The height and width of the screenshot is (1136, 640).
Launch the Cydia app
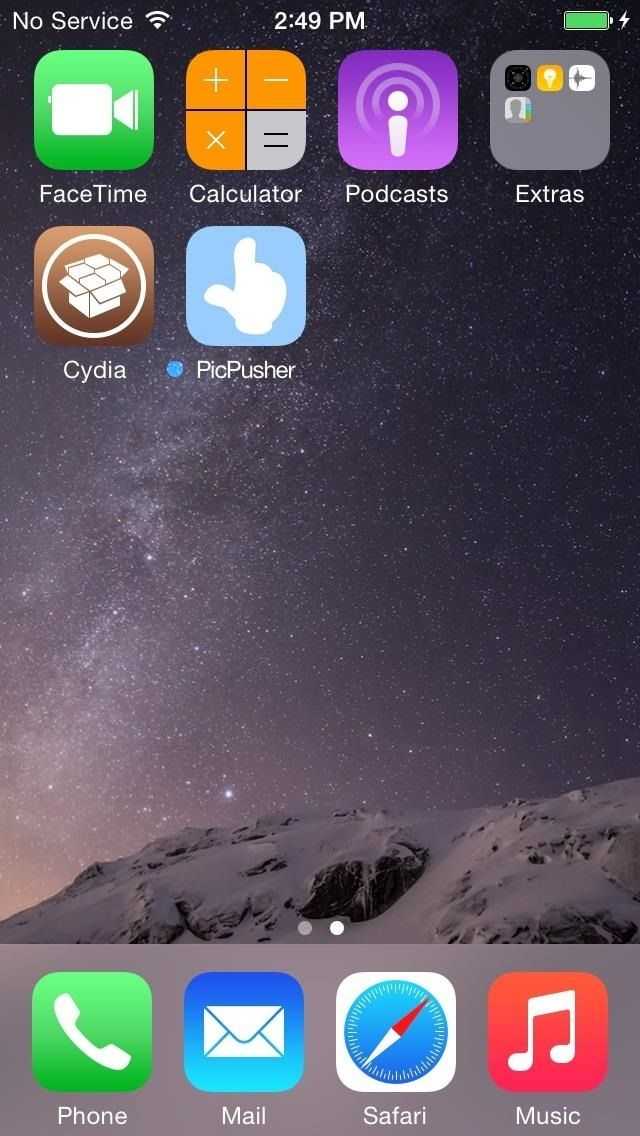pos(94,286)
